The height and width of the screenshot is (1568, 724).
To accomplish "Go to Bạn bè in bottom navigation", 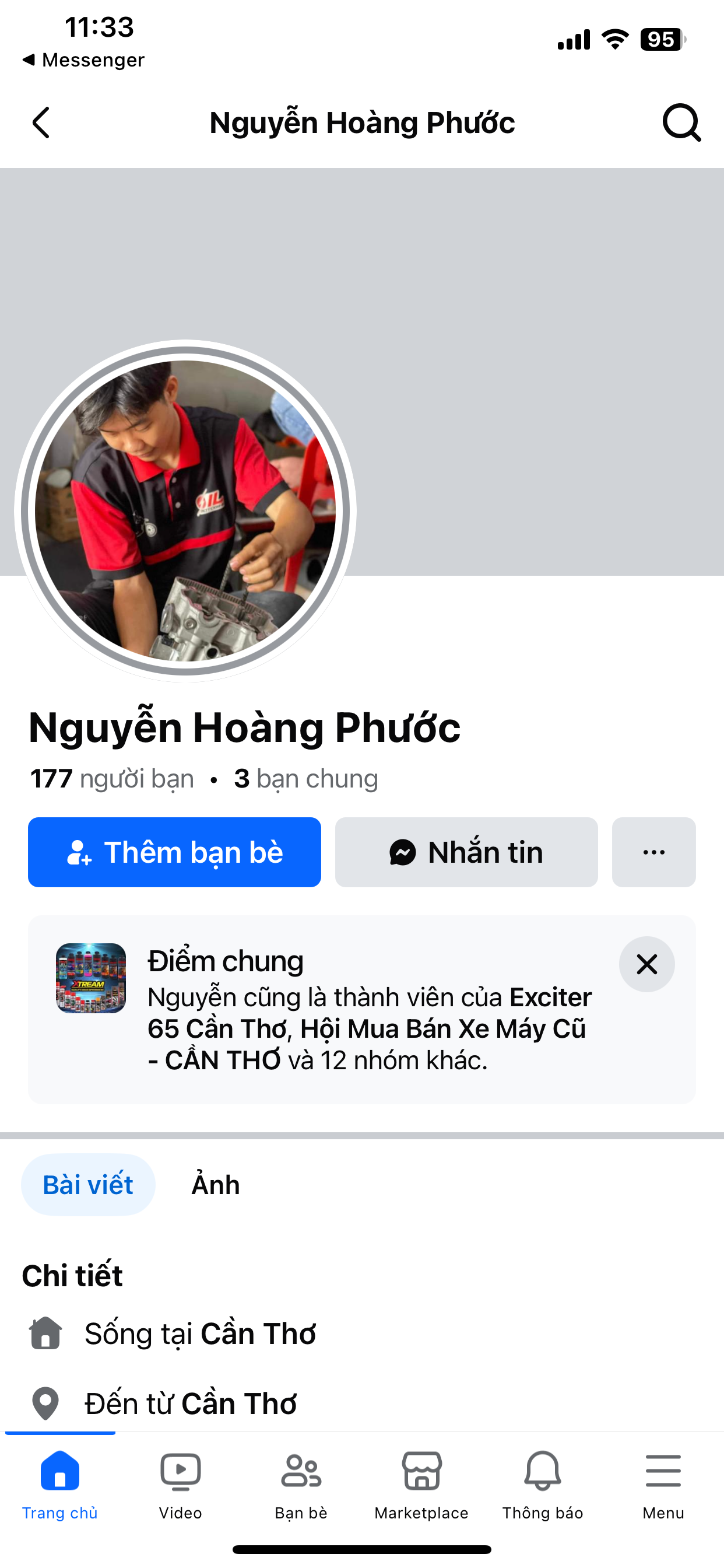I will tap(301, 1484).
